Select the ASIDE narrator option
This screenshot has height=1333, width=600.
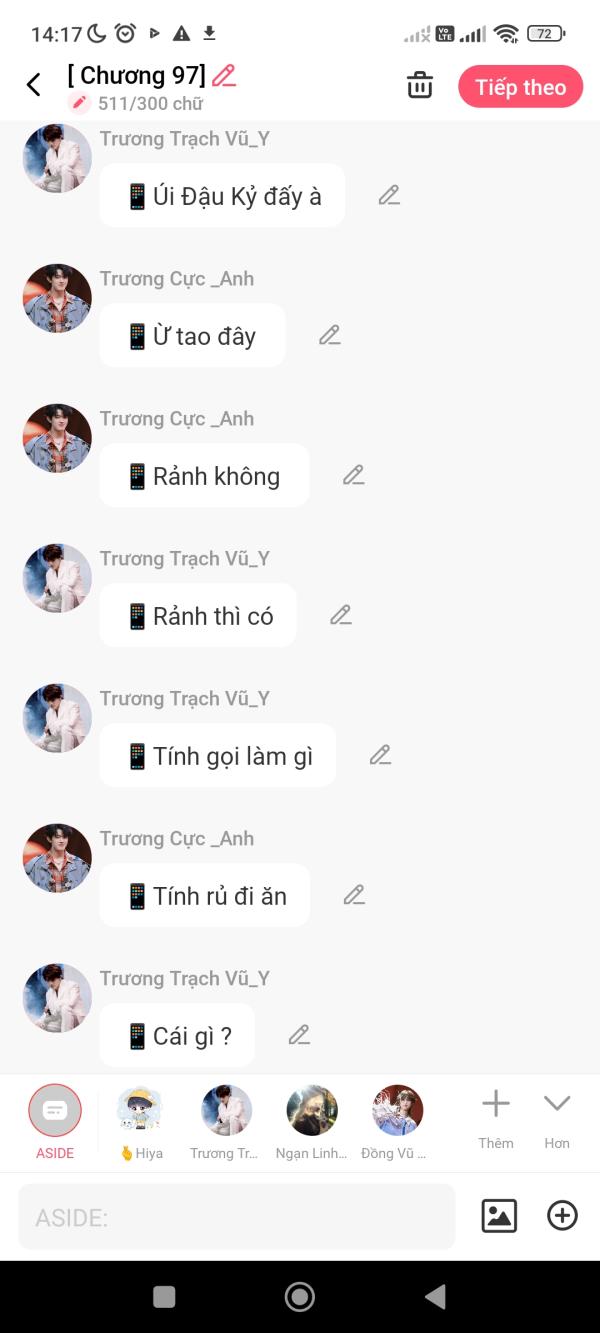tap(55, 1122)
